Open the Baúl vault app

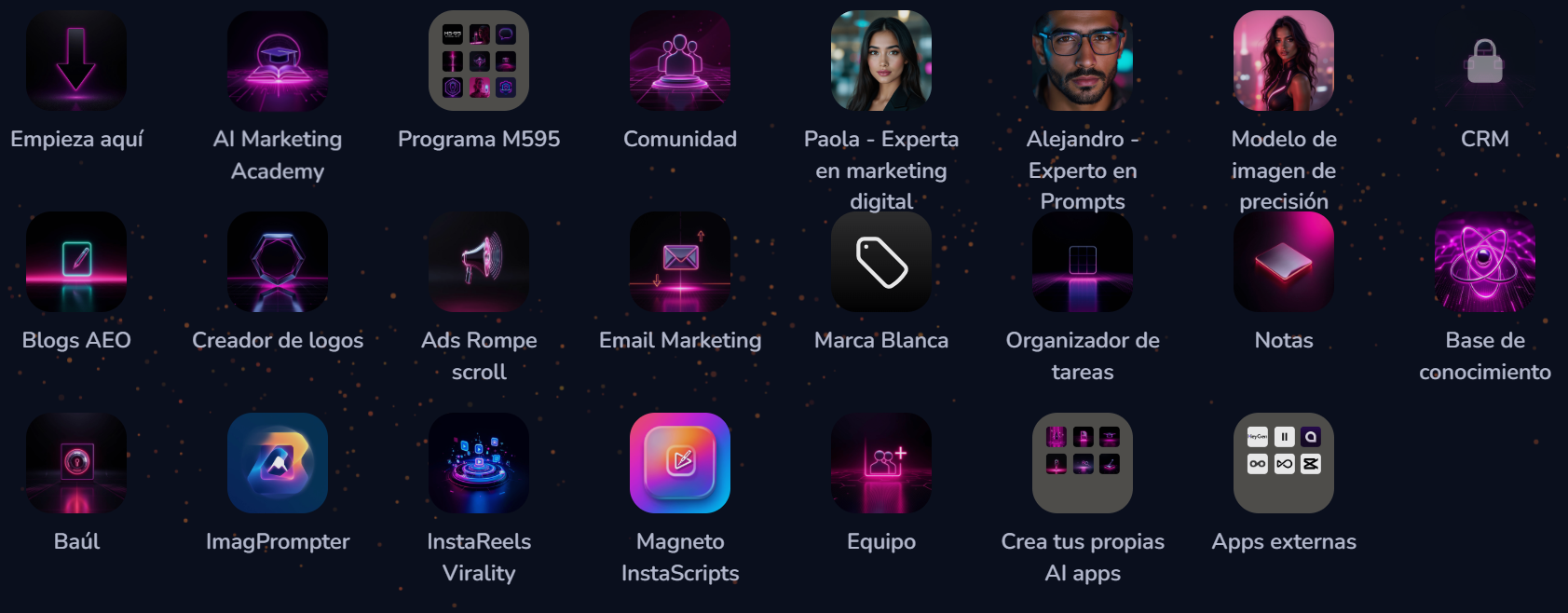[76, 463]
